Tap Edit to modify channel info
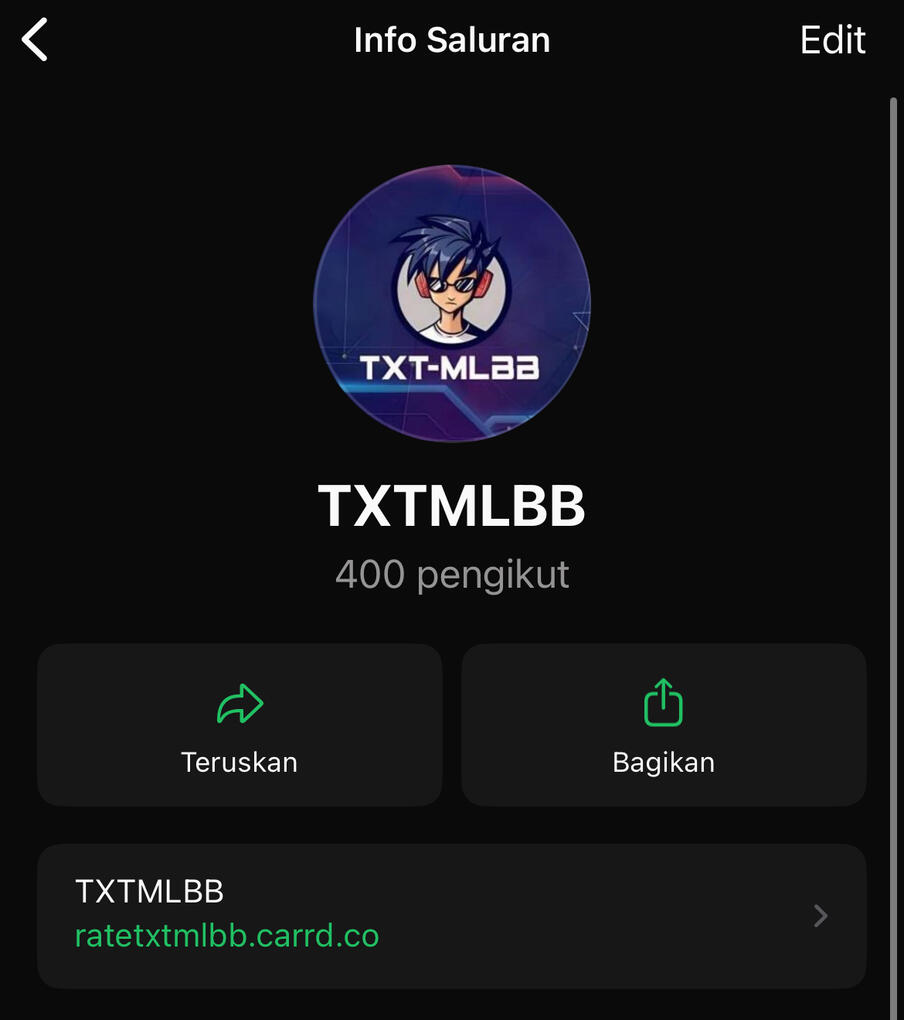 [x=832, y=40]
